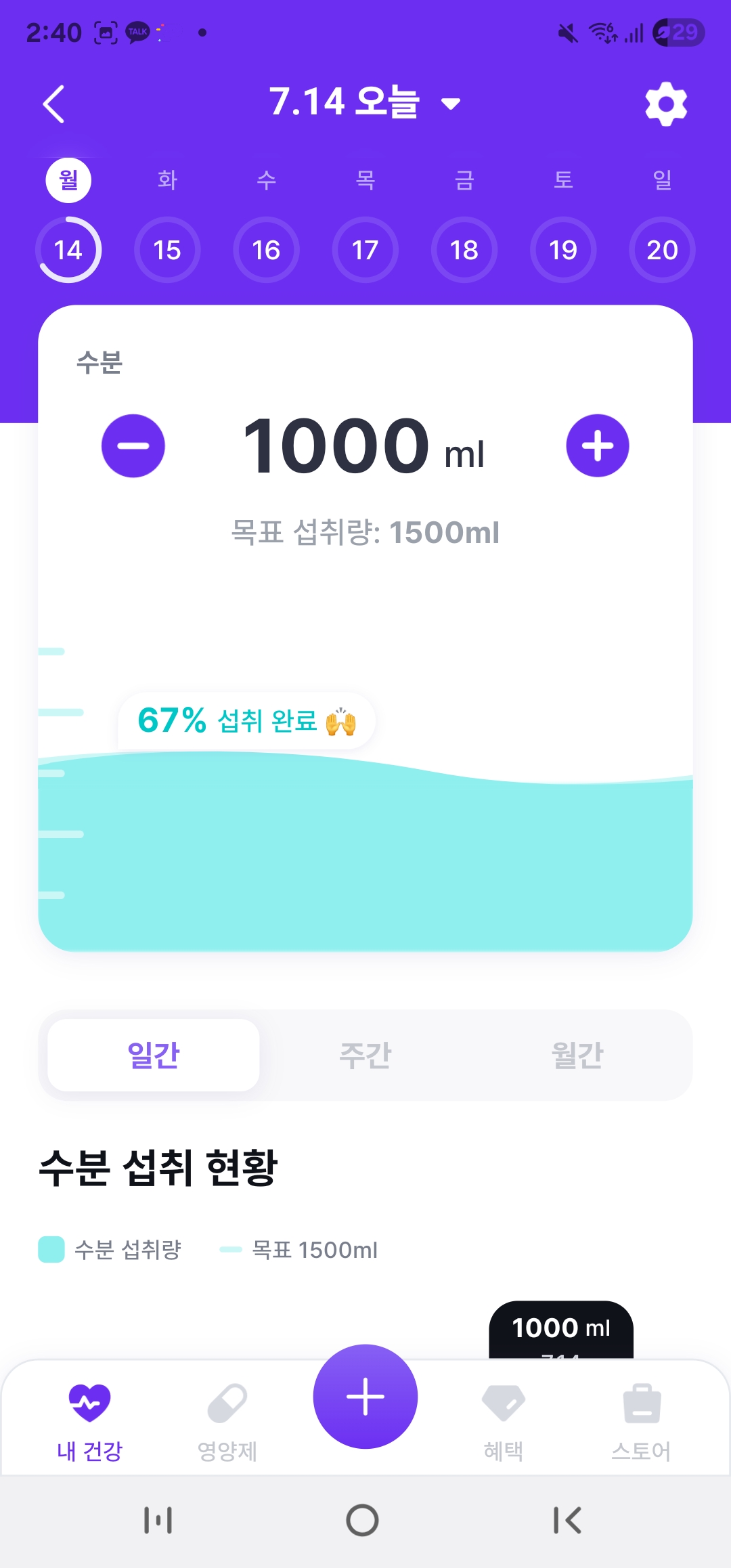
Task: Switch to the 월간 monthly view
Action: (577, 1055)
